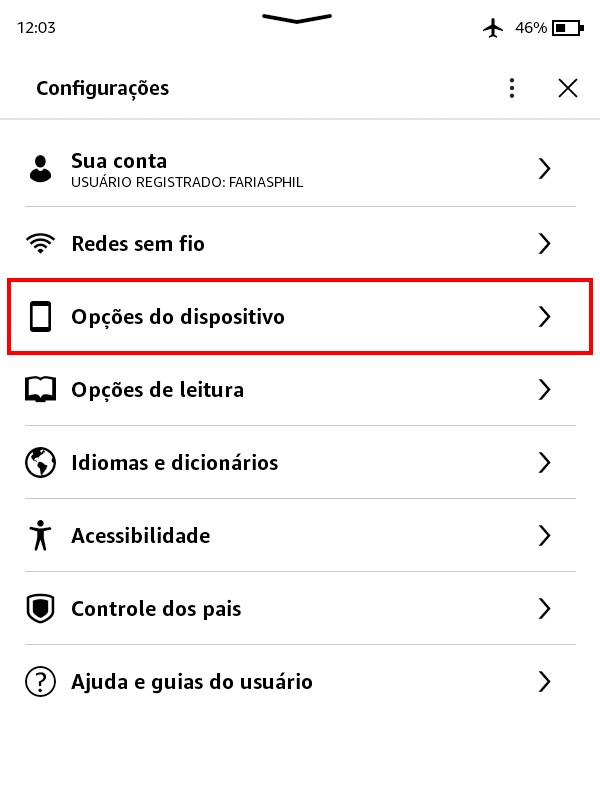Viewport: 600px width, 800px height.
Task: Open Controle dos pais
Action: pos(300,609)
